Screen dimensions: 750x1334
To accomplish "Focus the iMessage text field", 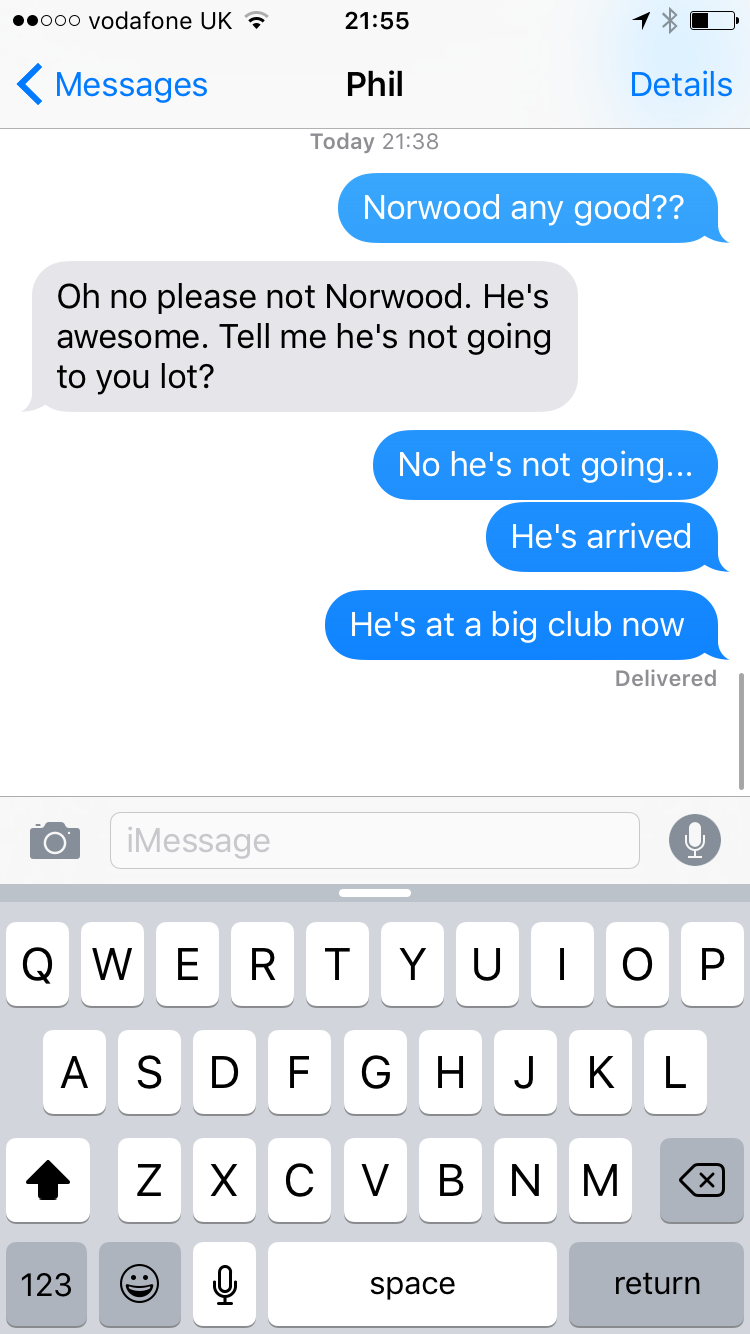I will coord(375,841).
